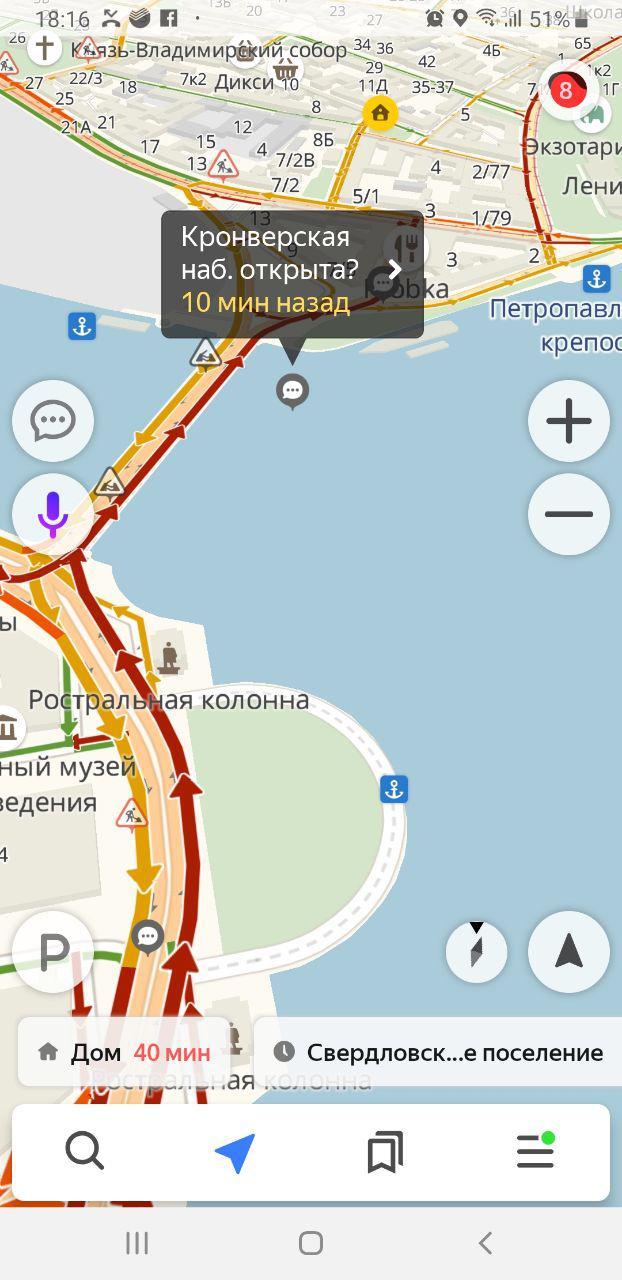Select the recent destination Свердловск…е поселение
The width and height of the screenshot is (622, 1280).
[x=438, y=1052]
